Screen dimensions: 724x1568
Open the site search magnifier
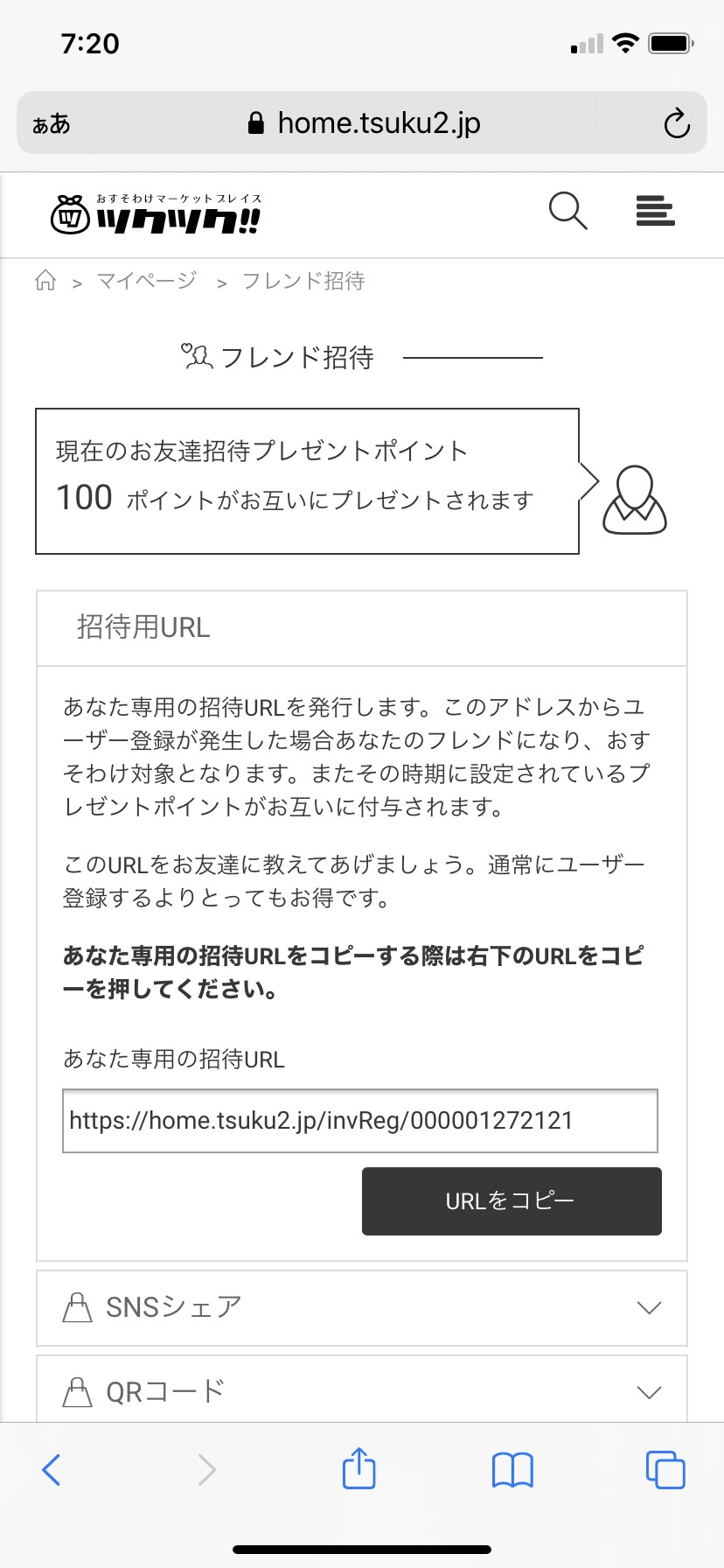(568, 211)
